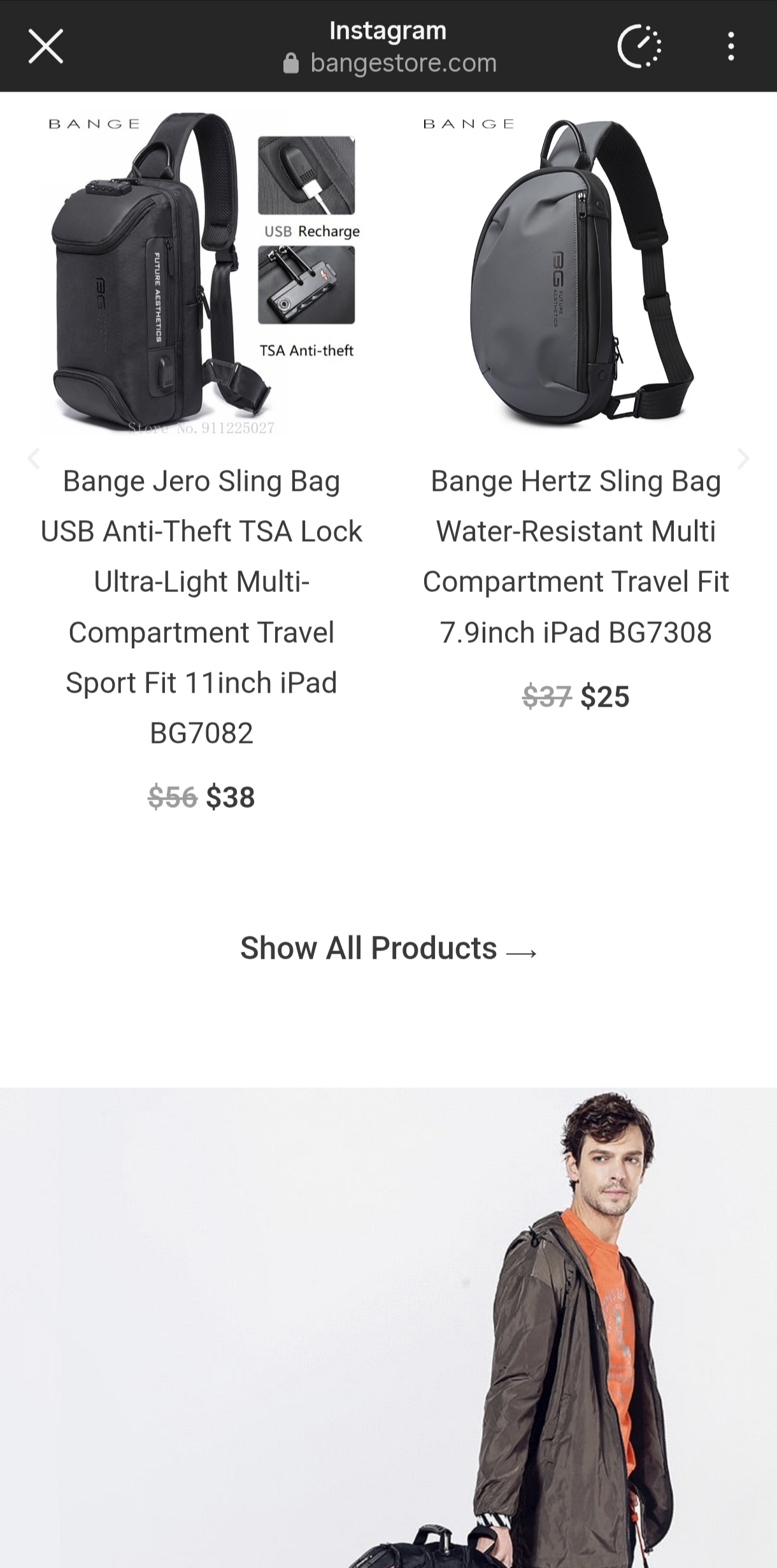Open the Bange Hertz Sling Bag product image

tap(576, 274)
